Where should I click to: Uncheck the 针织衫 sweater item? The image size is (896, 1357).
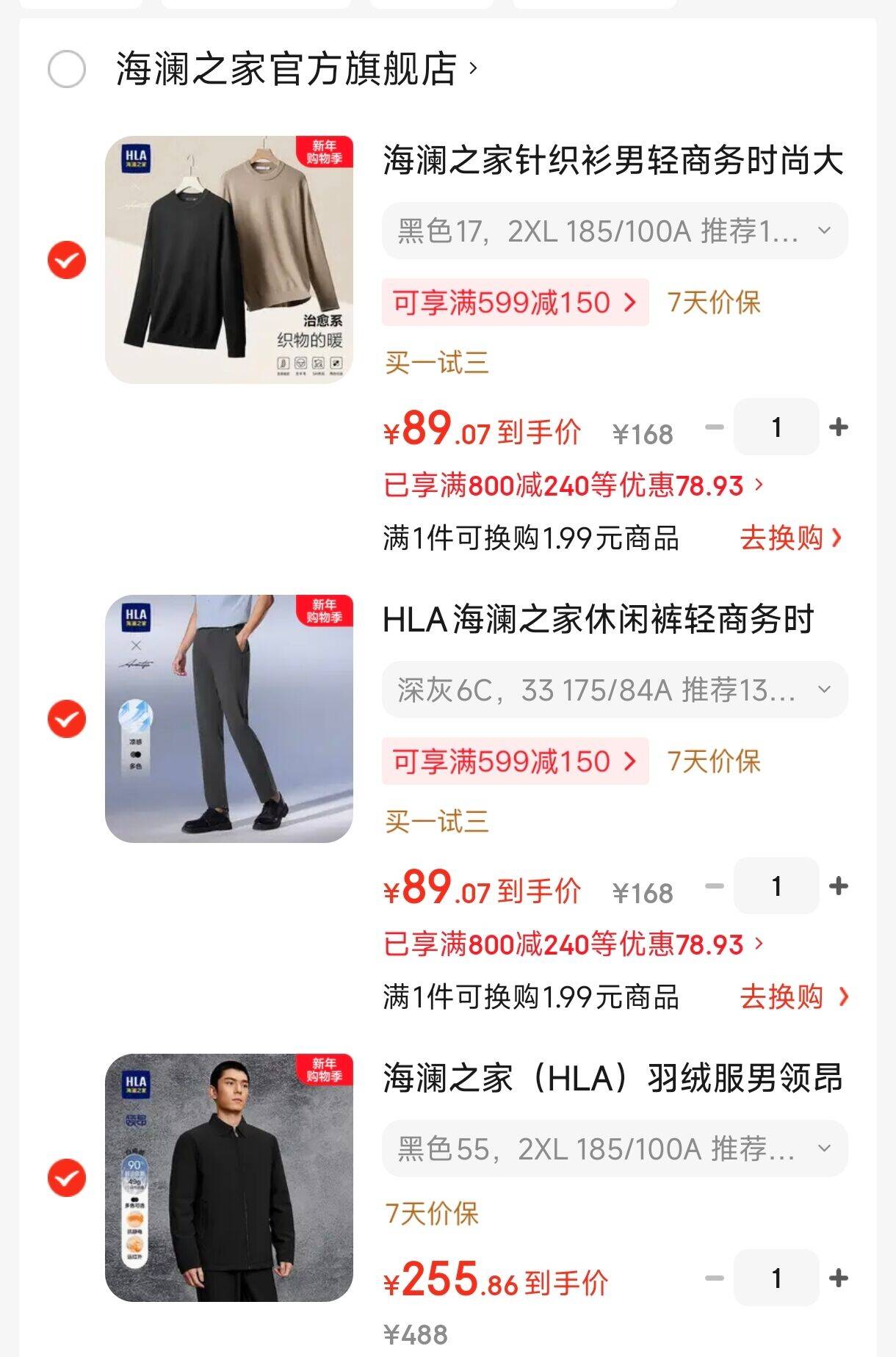click(x=67, y=260)
